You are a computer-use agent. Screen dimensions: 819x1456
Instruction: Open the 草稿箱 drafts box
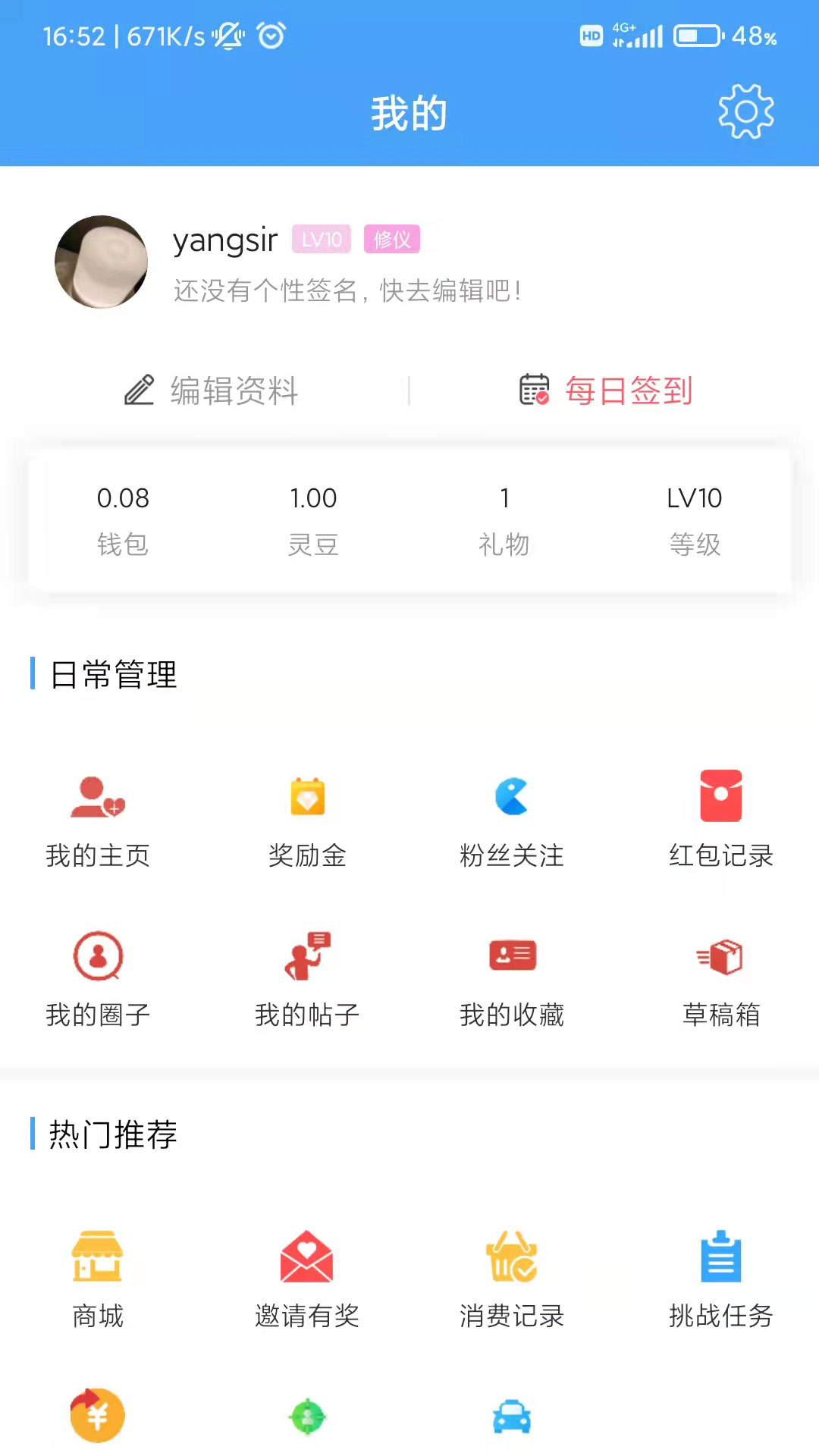(720, 978)
